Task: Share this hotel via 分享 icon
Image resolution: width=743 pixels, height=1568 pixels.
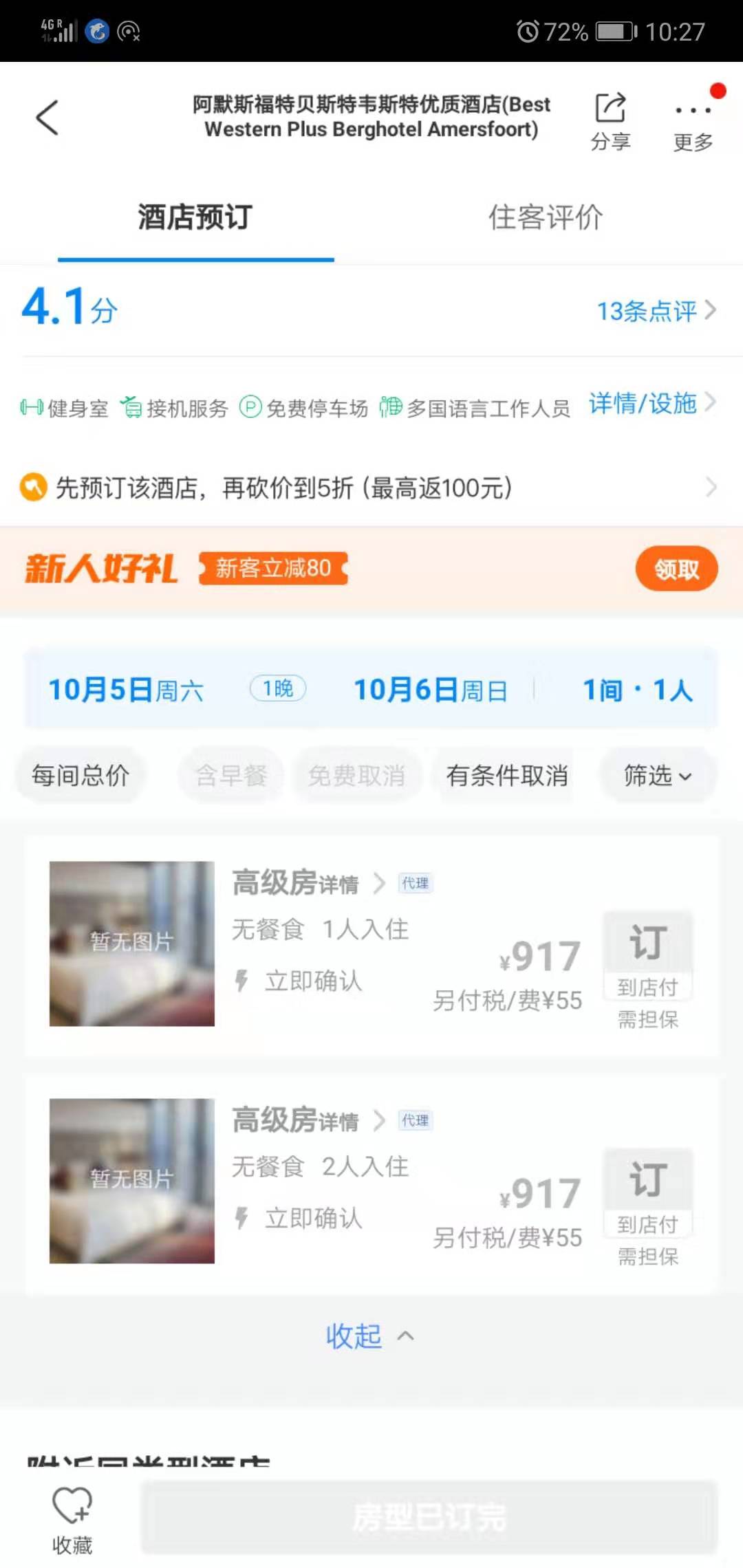Action: (610, 122)
